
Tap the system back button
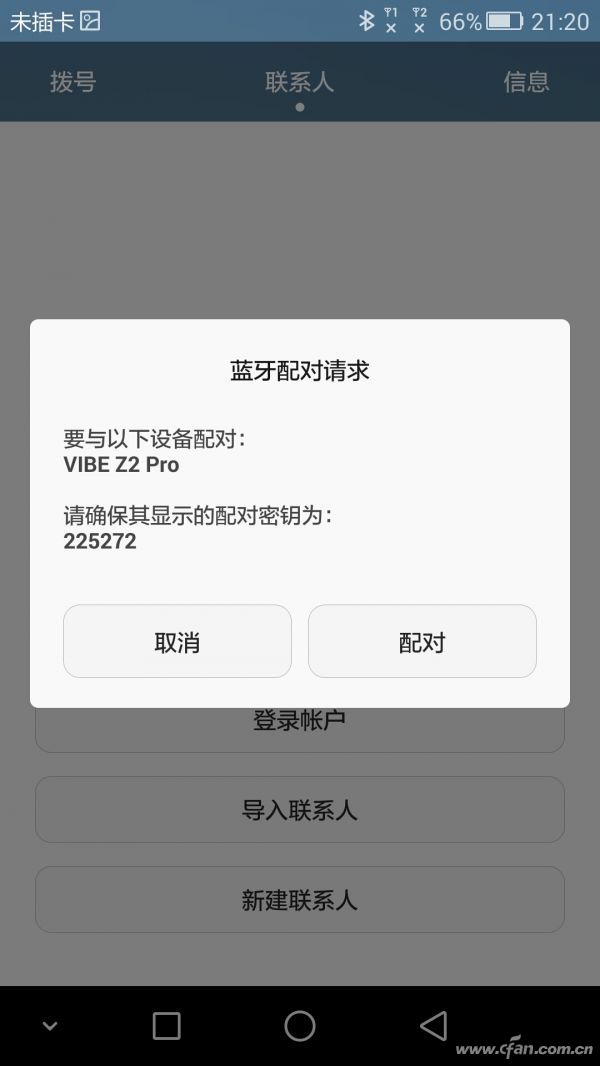(433, 1026)
